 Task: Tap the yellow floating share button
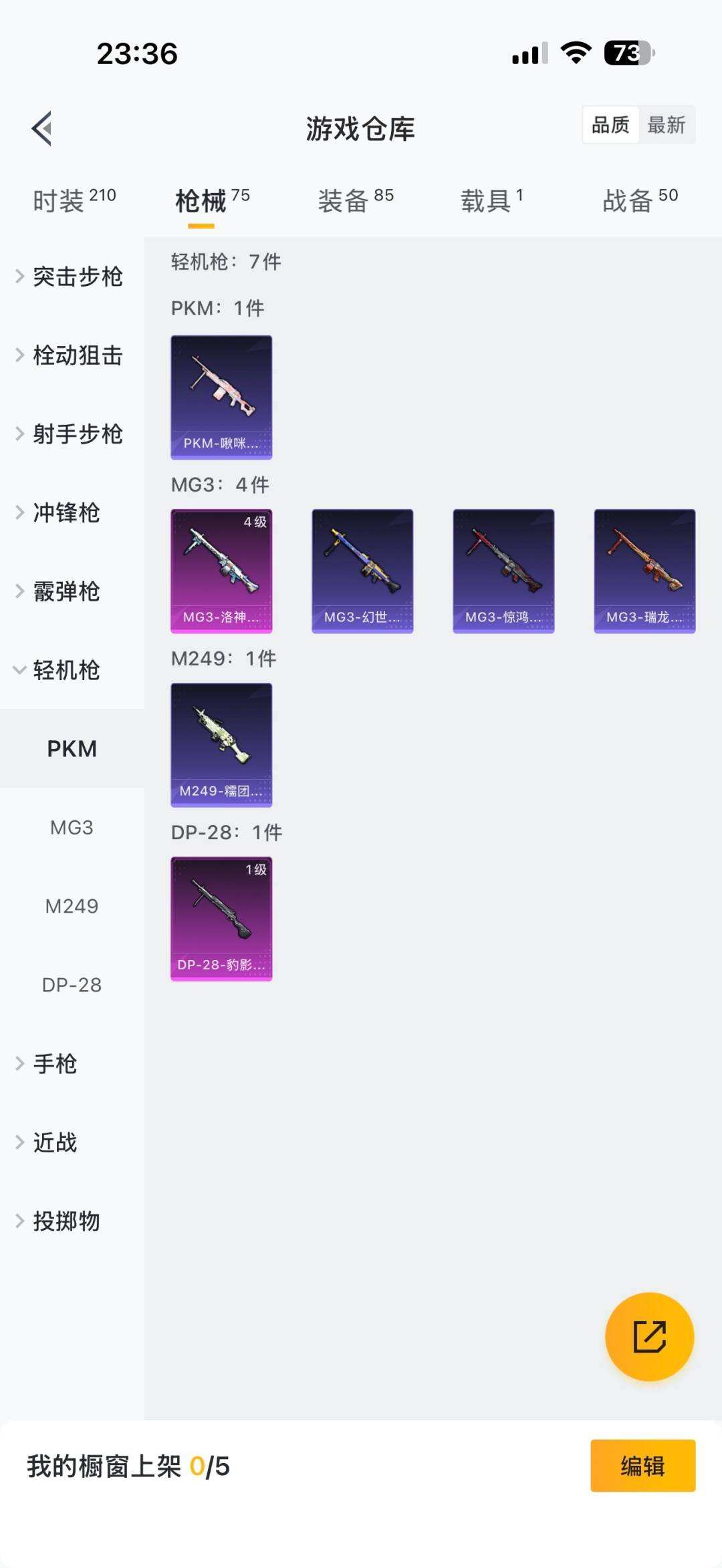(649, 1336)
